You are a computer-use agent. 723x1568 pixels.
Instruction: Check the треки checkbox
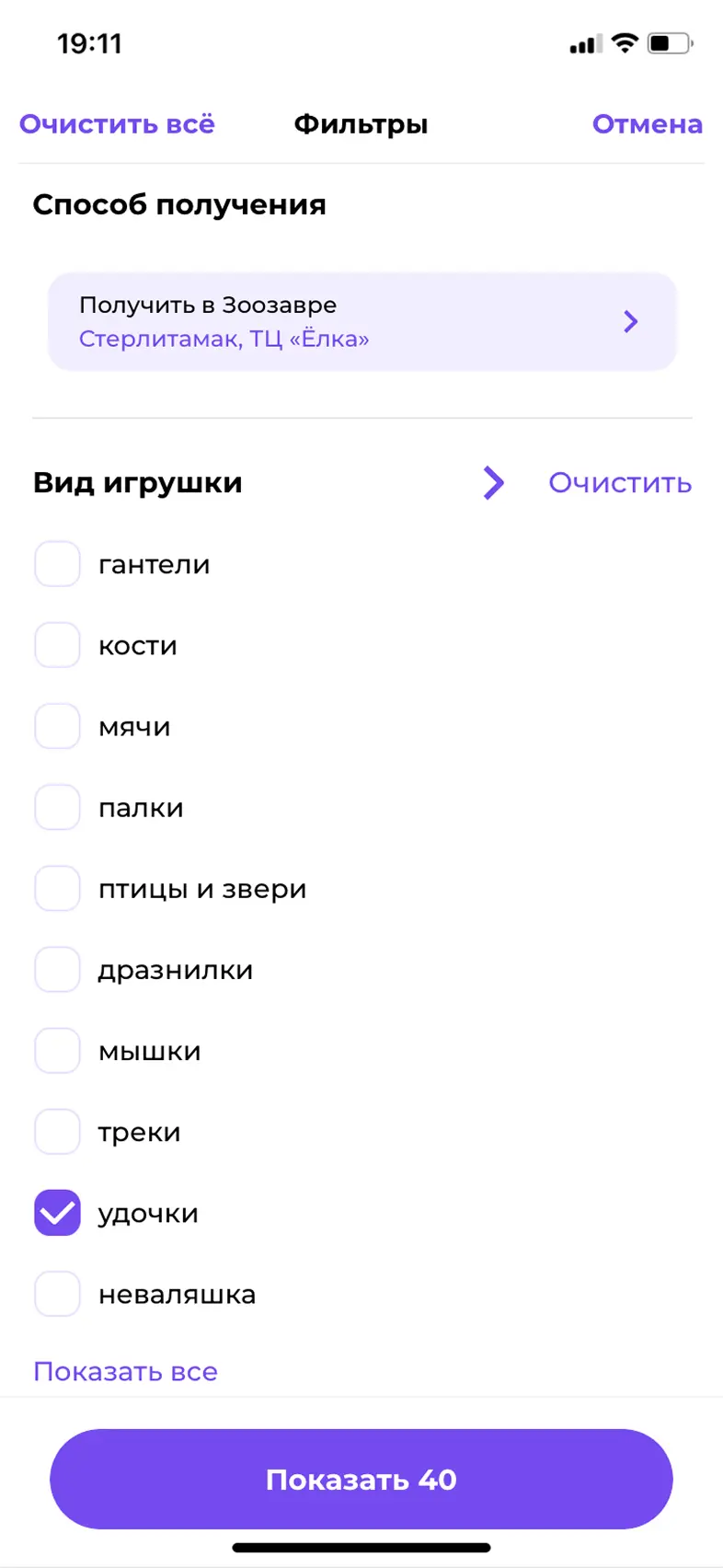coord(57,1131)
